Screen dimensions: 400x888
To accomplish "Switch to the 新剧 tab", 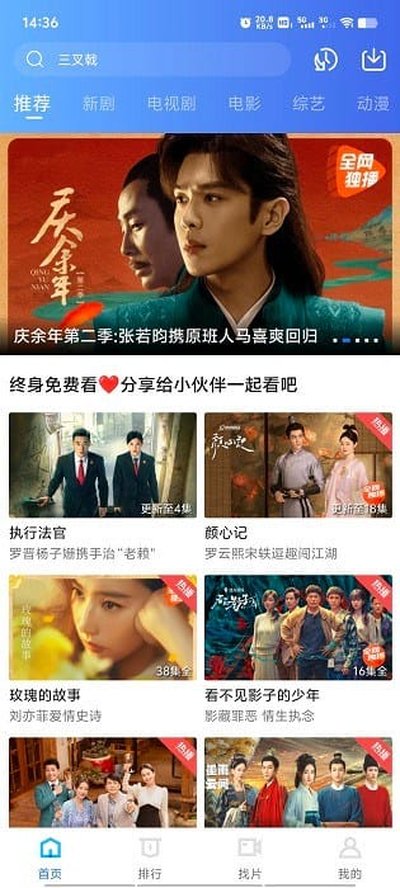I will pyautogui.click(x=99, y=104).
